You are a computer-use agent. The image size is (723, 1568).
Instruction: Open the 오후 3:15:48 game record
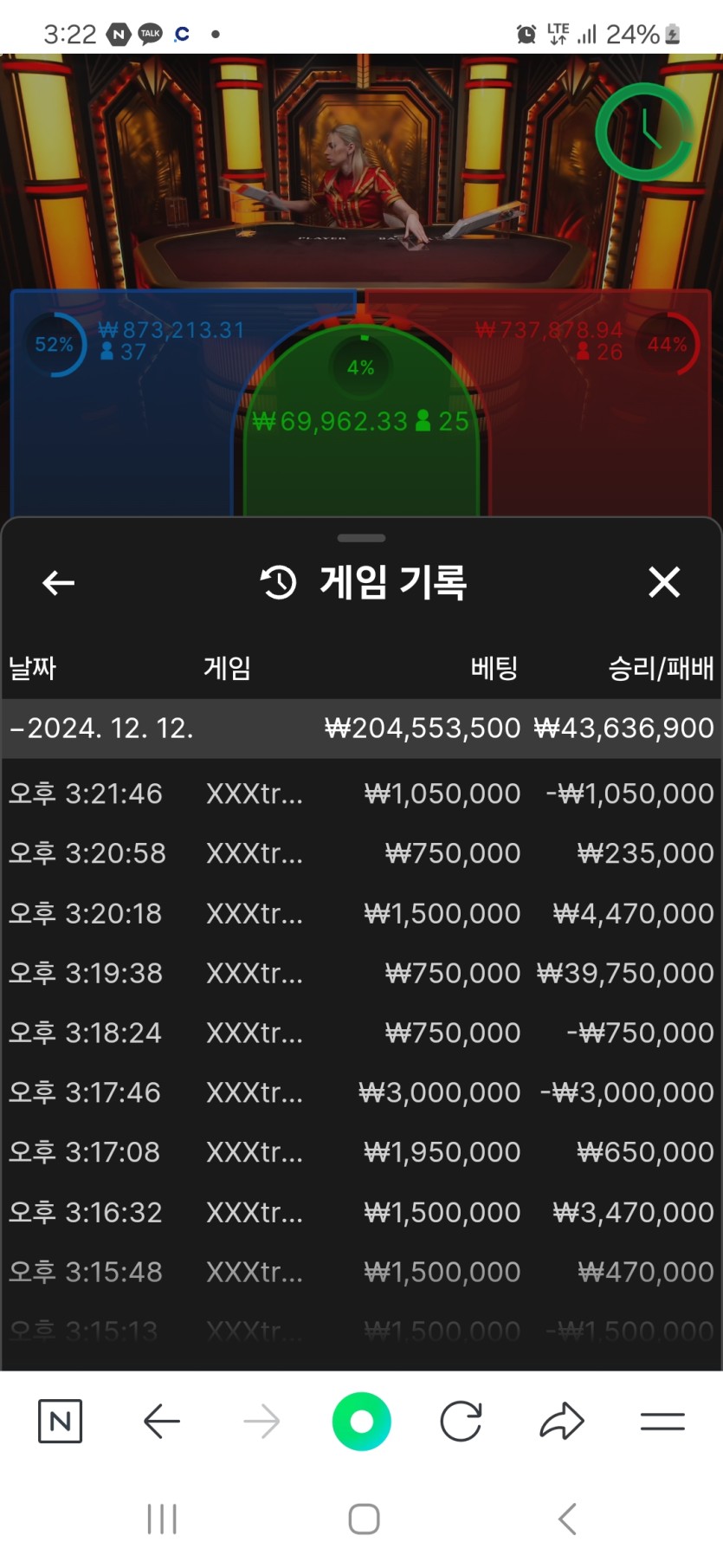(x=361, y=1272)
